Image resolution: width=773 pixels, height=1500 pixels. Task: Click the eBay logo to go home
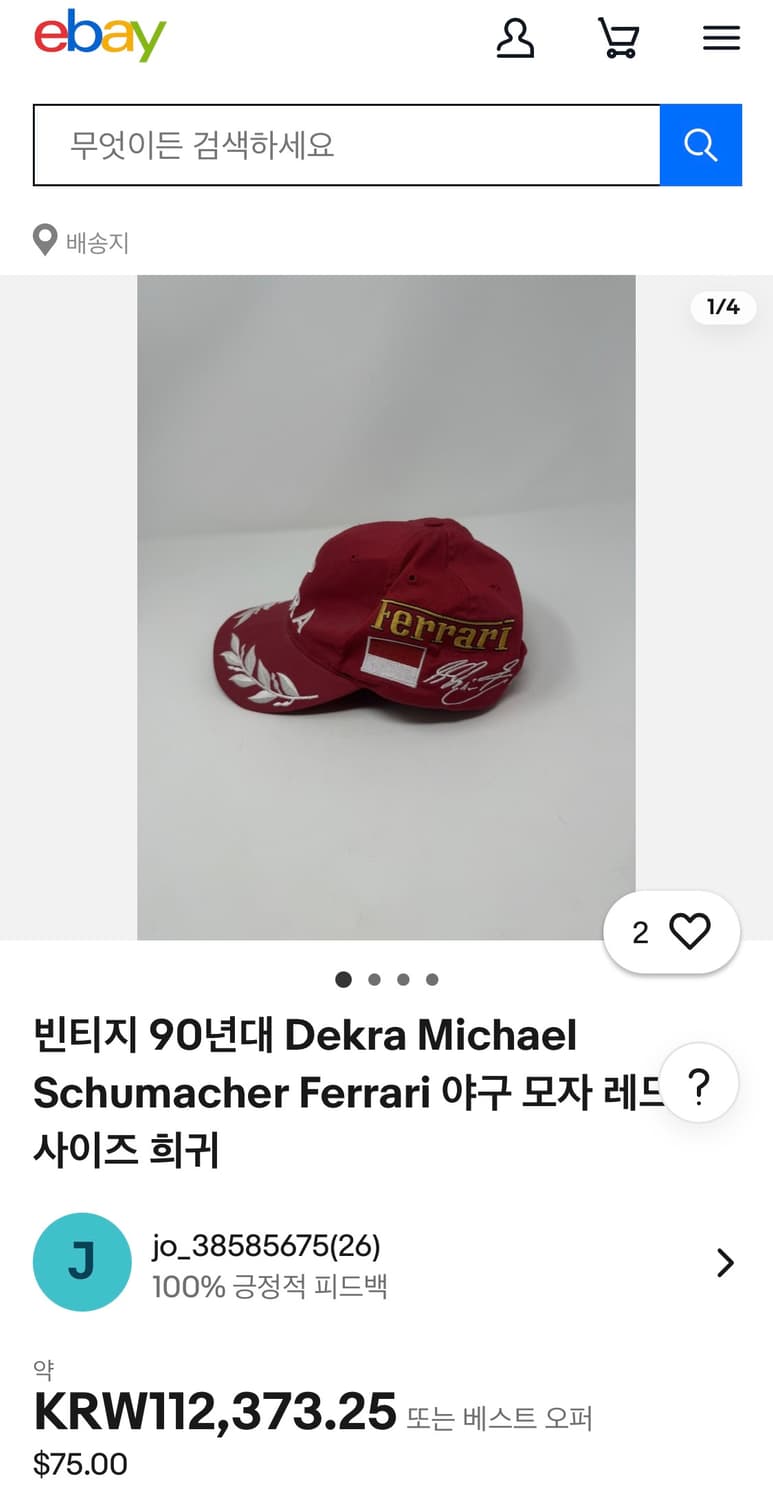pyautogui.click(x=99, y=37)
